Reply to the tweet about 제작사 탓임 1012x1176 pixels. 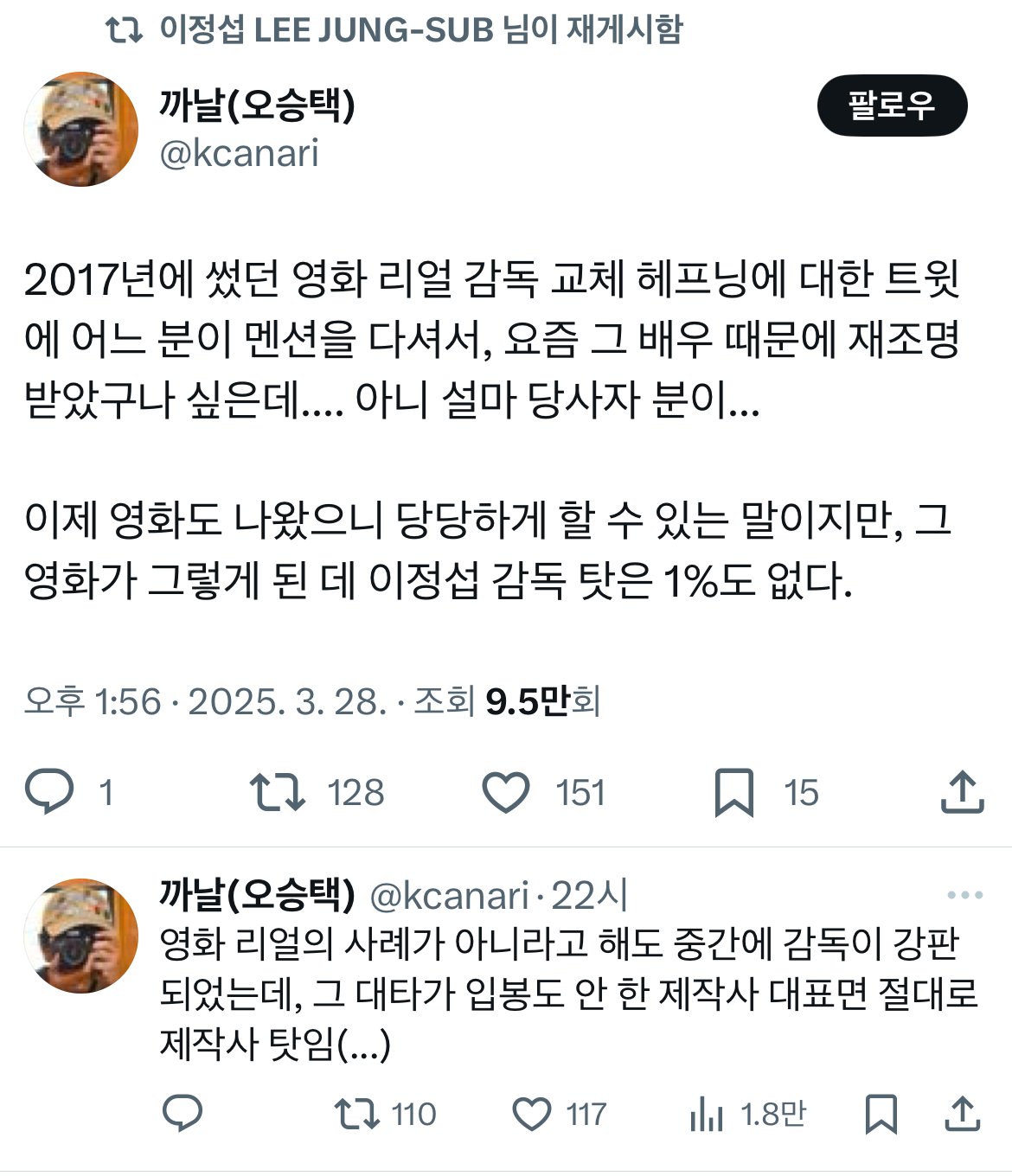click(183, 1114)
